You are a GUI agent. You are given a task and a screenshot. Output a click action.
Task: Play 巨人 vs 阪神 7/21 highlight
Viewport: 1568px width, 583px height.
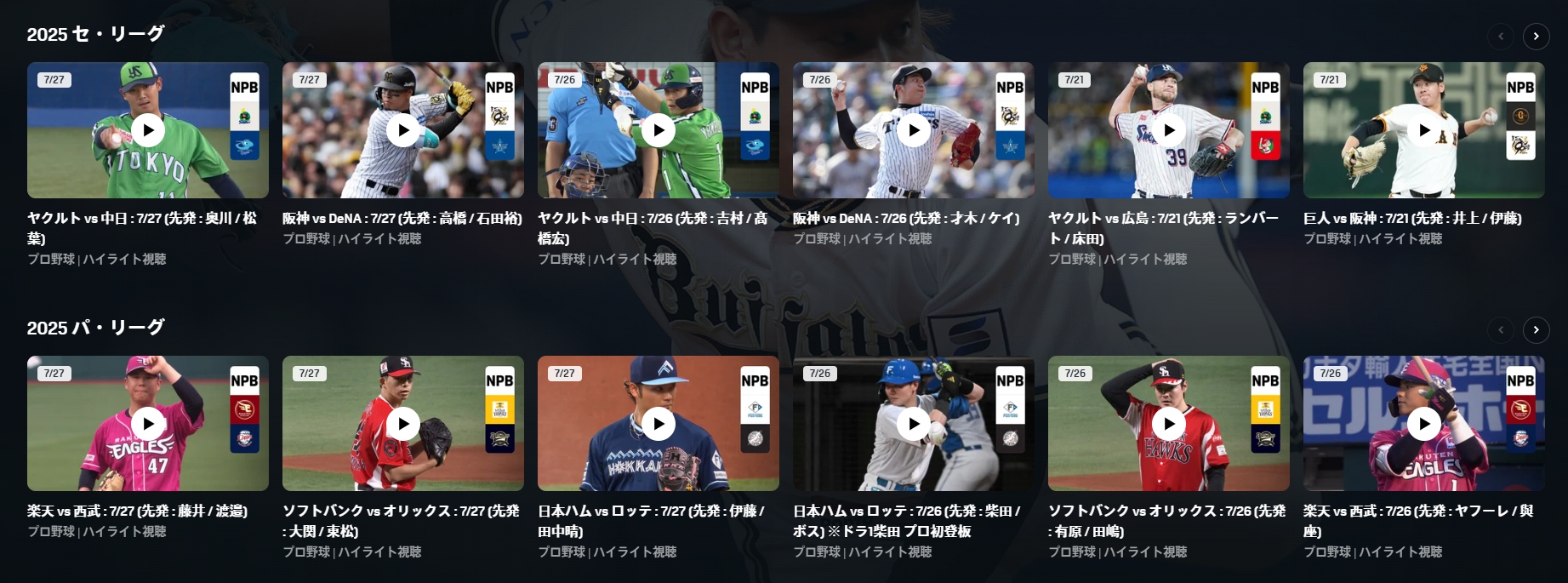click(1424, 130)
